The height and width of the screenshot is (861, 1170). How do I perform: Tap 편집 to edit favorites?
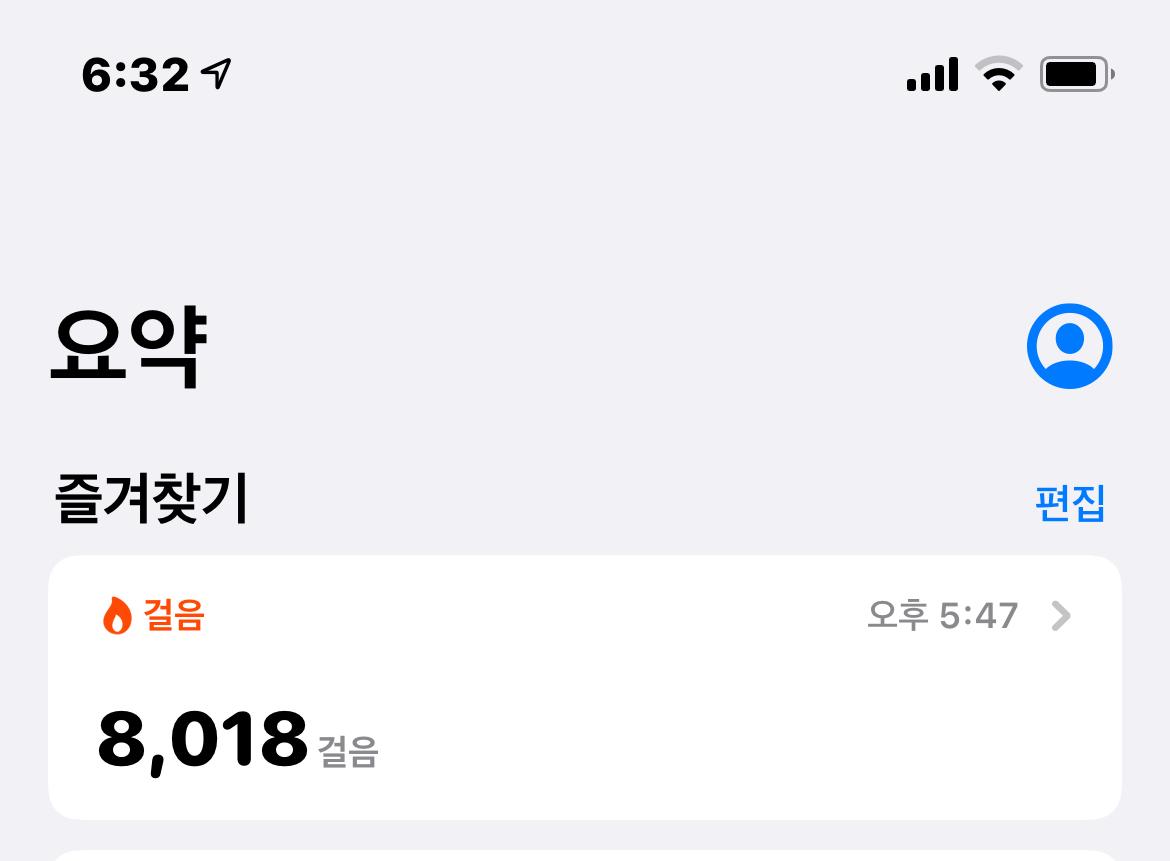[x=1070, y=503]
